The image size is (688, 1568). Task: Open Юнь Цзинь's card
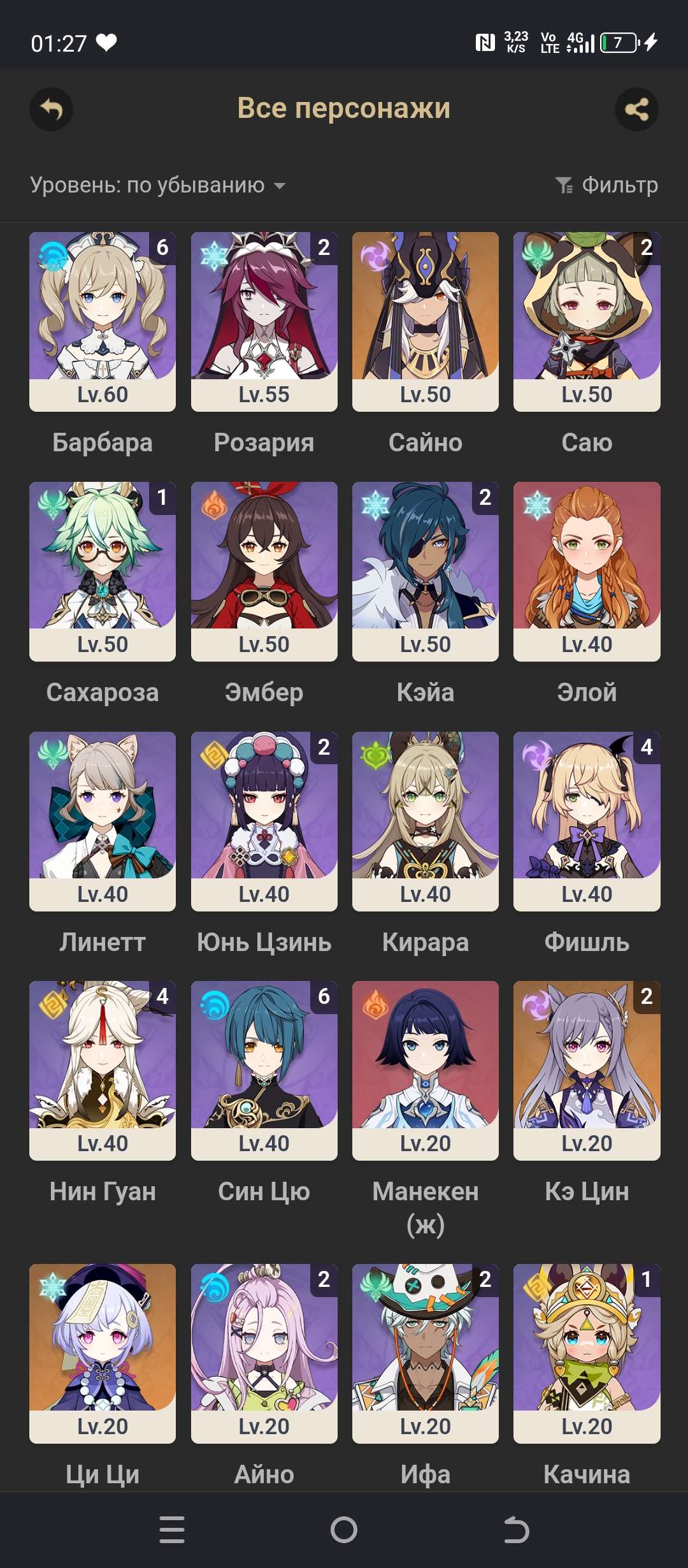264,822
